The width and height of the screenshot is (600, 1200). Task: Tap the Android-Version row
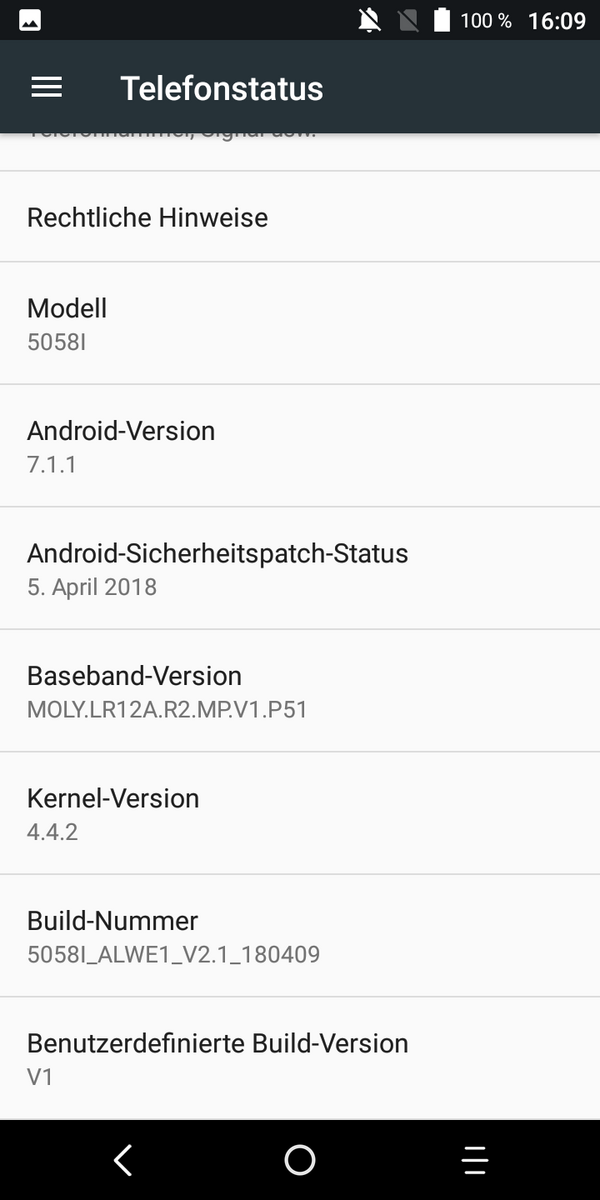tap(300, 446)
